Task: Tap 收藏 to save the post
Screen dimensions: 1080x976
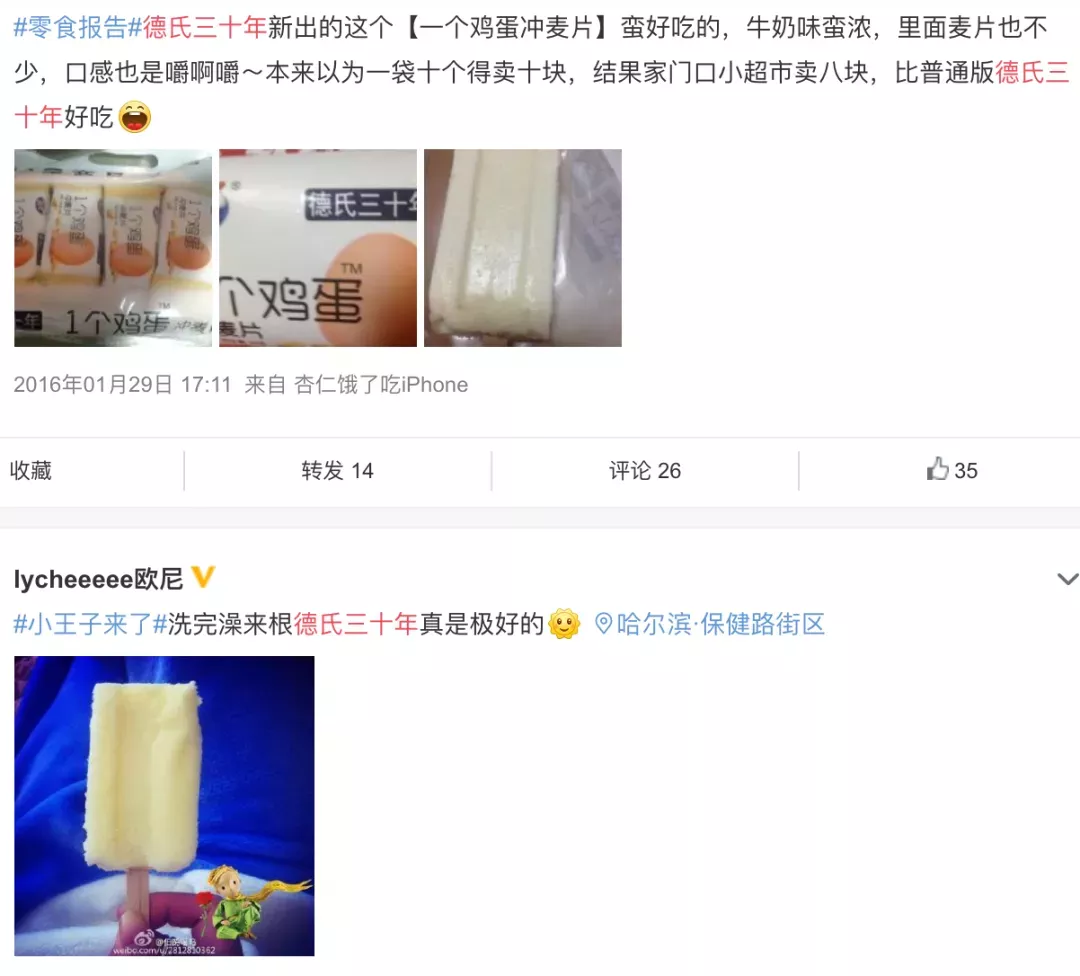Action: pyautogui.click(x=31, y=470)
